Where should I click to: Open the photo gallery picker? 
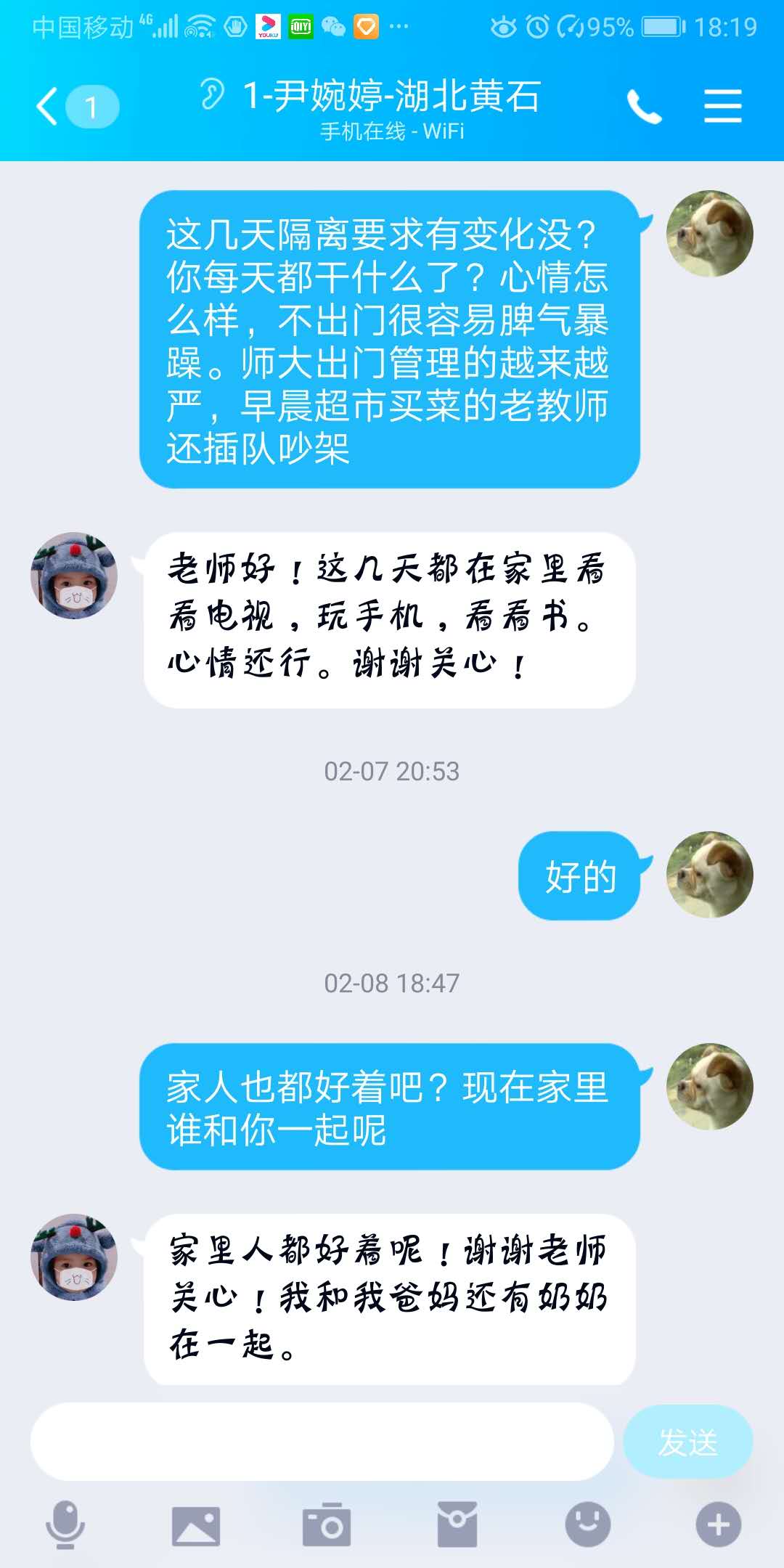click(195, 1524)
